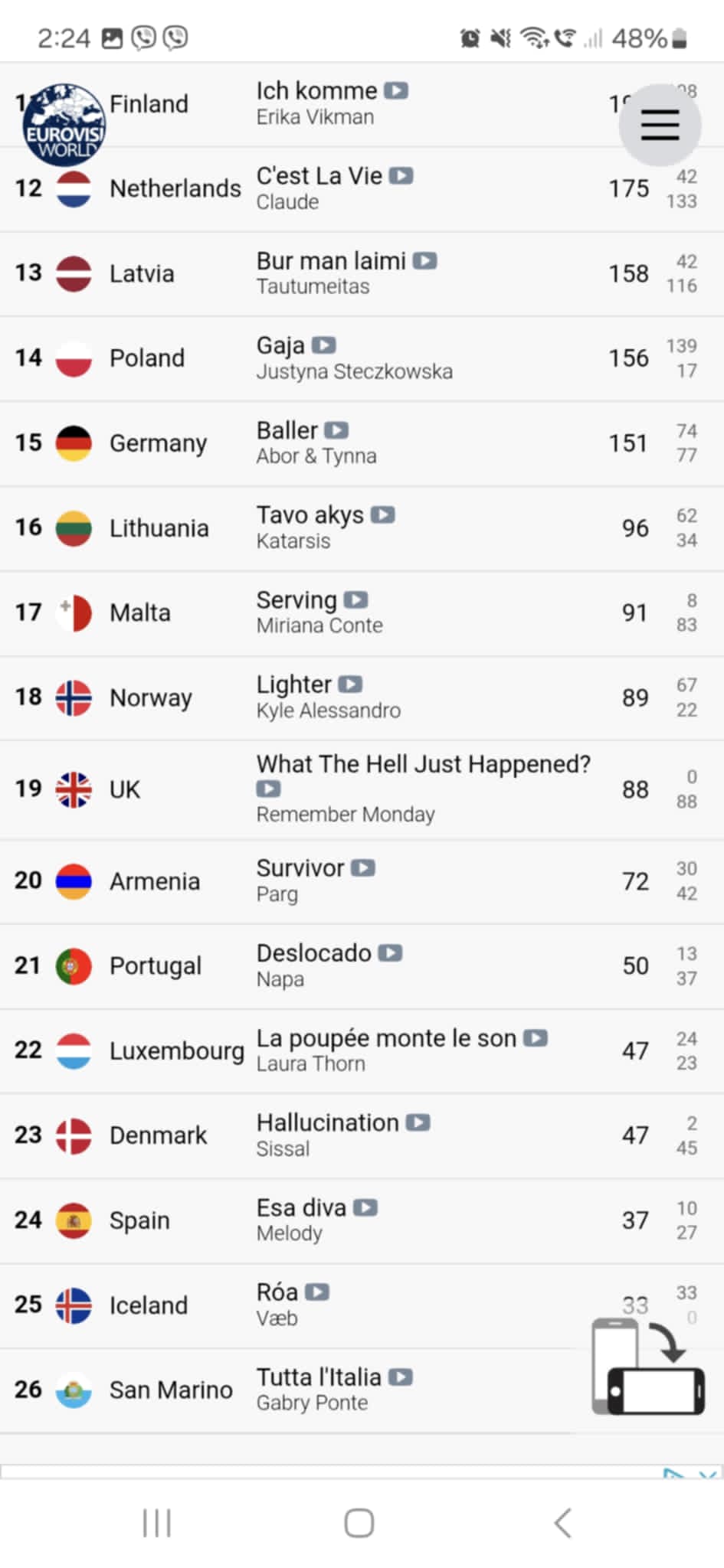Select the Netherlands flag

click(74, 188)
